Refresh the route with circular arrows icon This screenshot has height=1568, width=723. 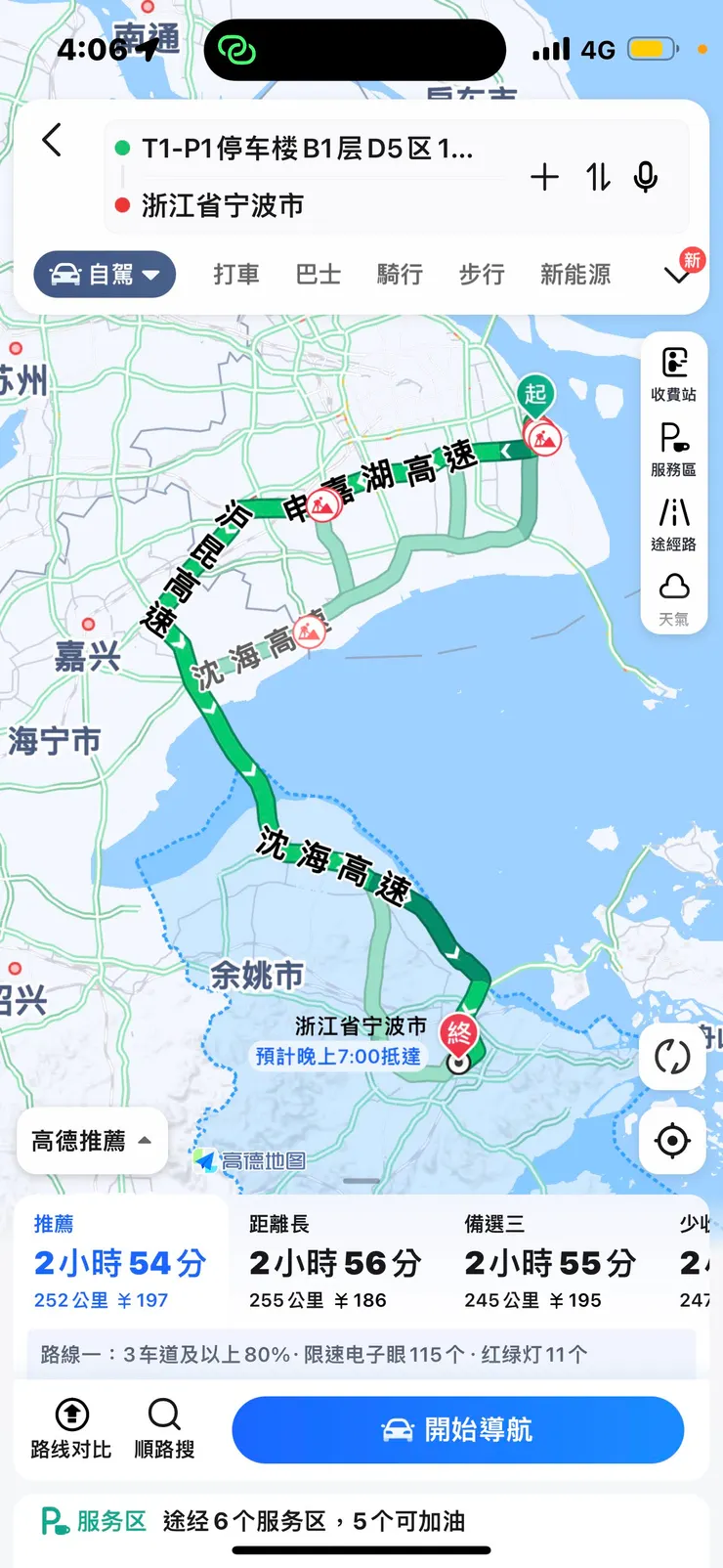click(x=671, y=1058)
